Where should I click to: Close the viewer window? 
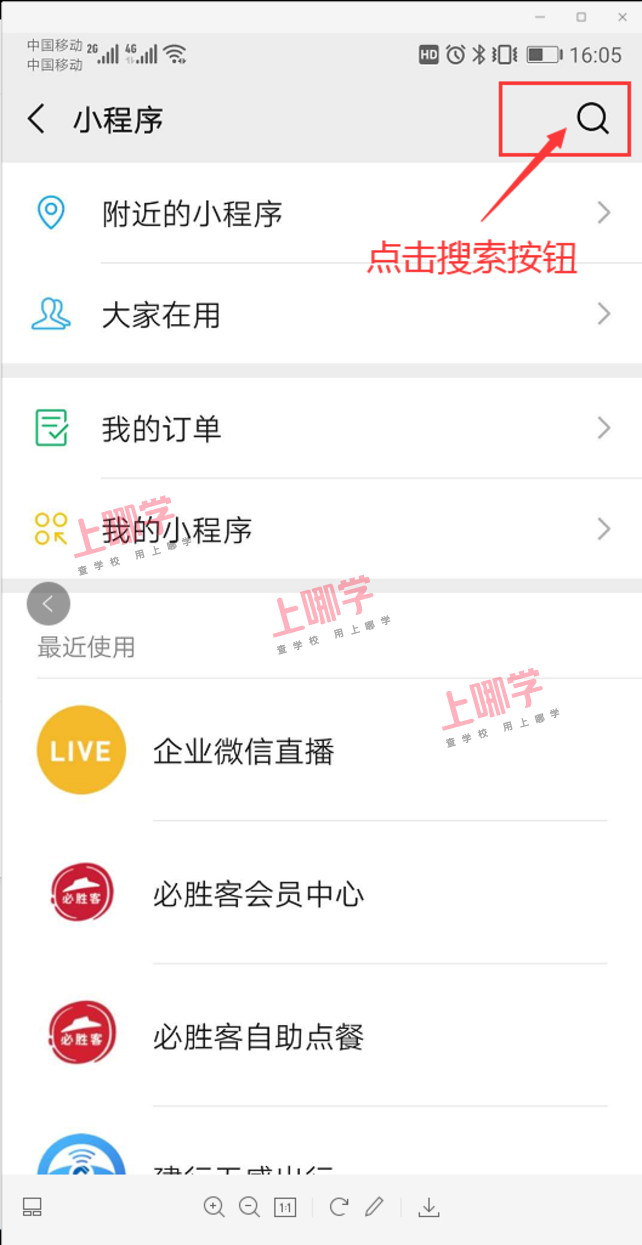(x=621, y=17)
